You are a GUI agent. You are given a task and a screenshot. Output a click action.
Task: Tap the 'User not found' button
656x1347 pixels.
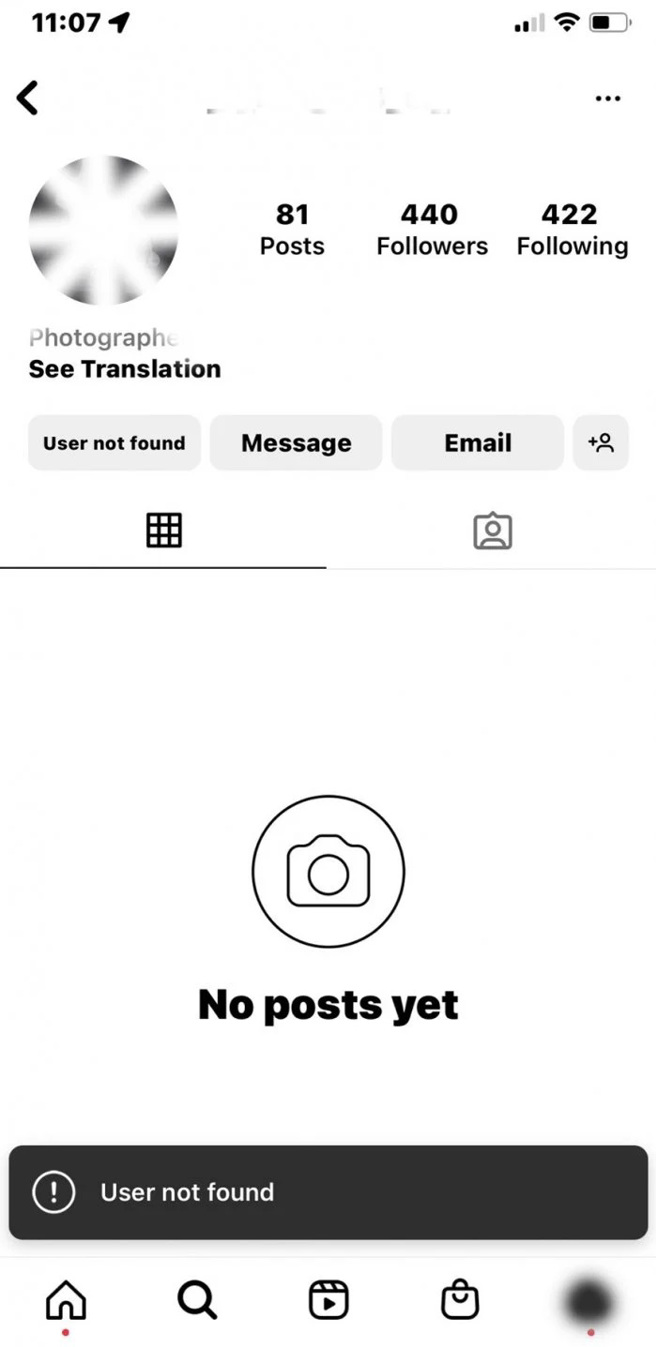click(114, 443)
